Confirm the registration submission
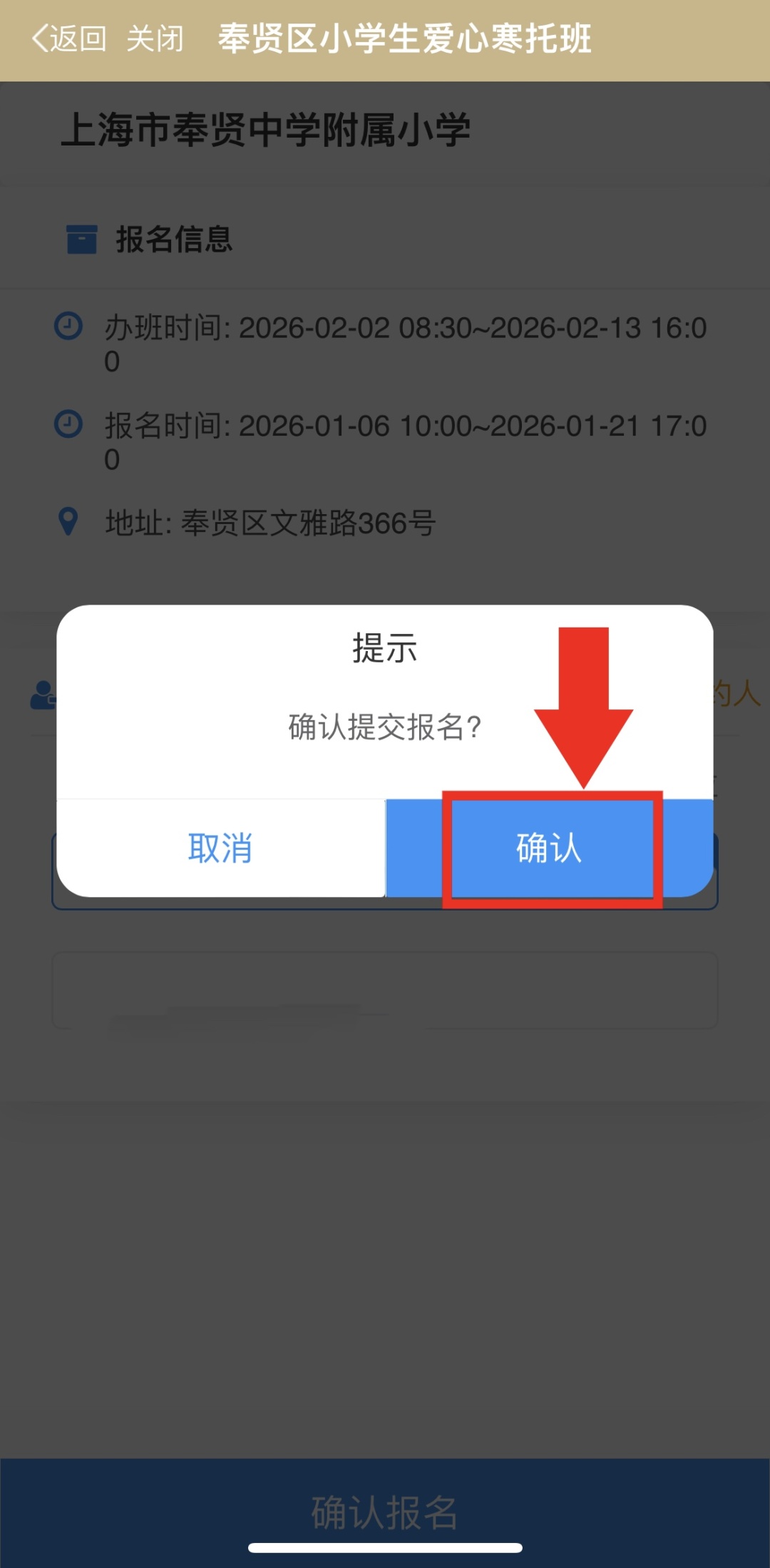Viewport: 770px width, 1568px height. [x=548, y=848]
